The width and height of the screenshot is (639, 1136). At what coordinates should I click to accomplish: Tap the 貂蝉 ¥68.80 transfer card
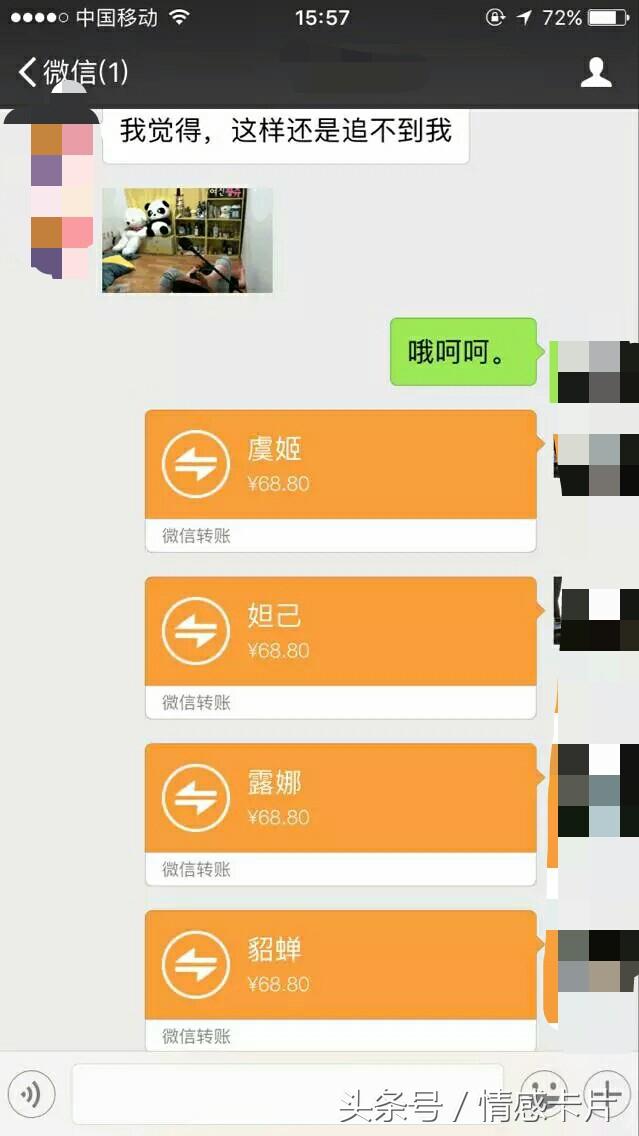(341, 980)
